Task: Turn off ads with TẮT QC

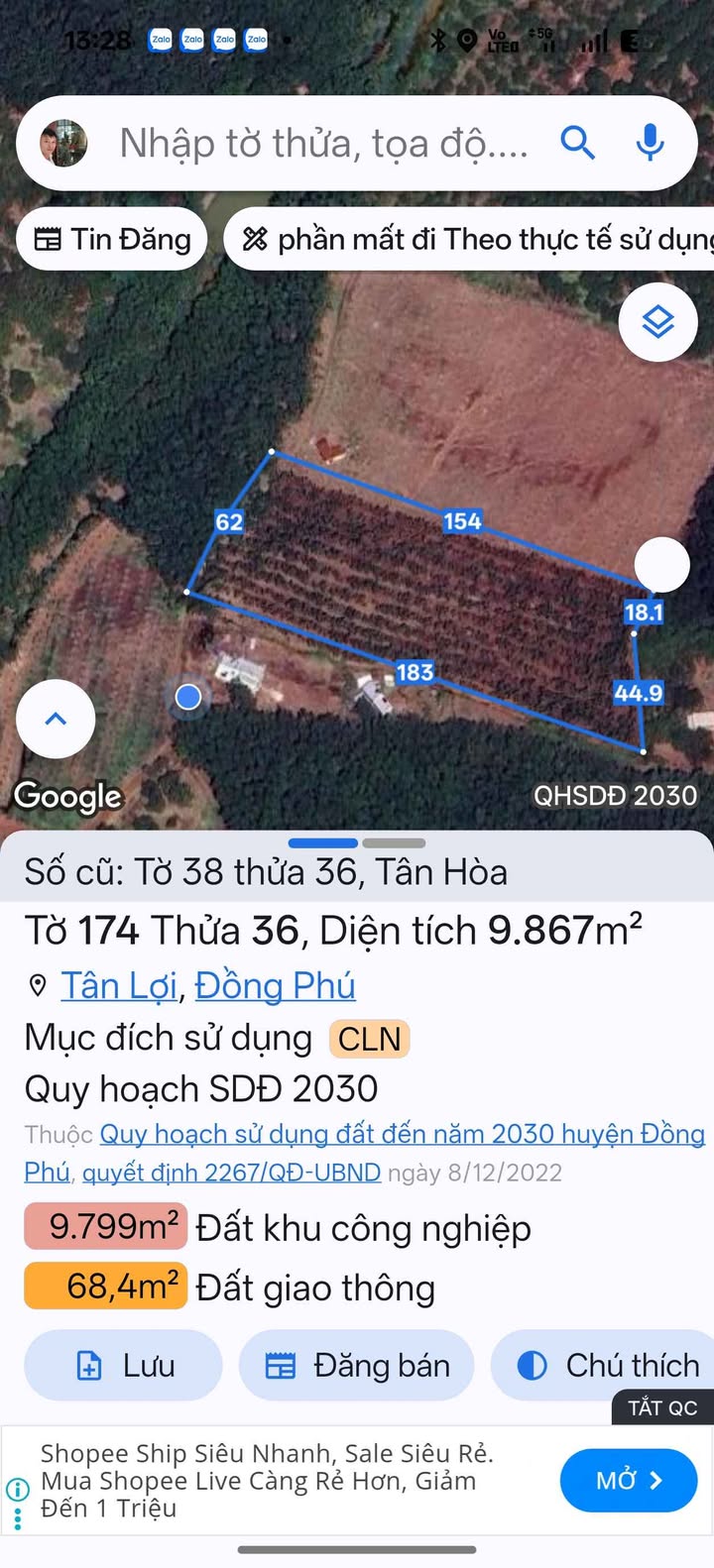Action: tap(662, 1407)
